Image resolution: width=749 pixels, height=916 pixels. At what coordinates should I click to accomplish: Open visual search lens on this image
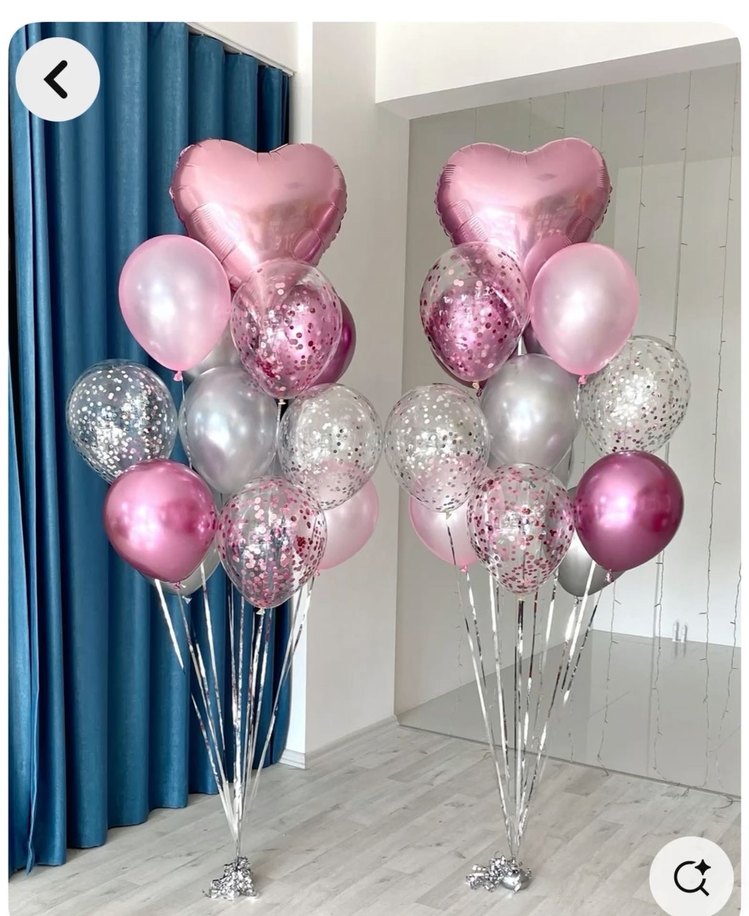pyautogui.click(x=692, y=878)
